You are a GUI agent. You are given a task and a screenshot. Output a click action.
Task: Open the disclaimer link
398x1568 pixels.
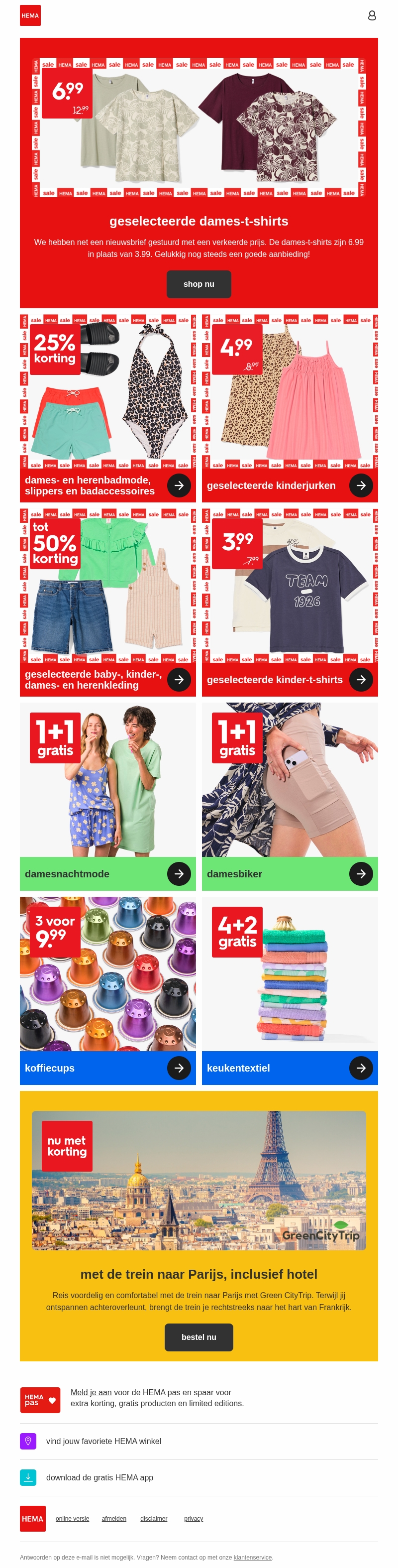point(153,1518)
